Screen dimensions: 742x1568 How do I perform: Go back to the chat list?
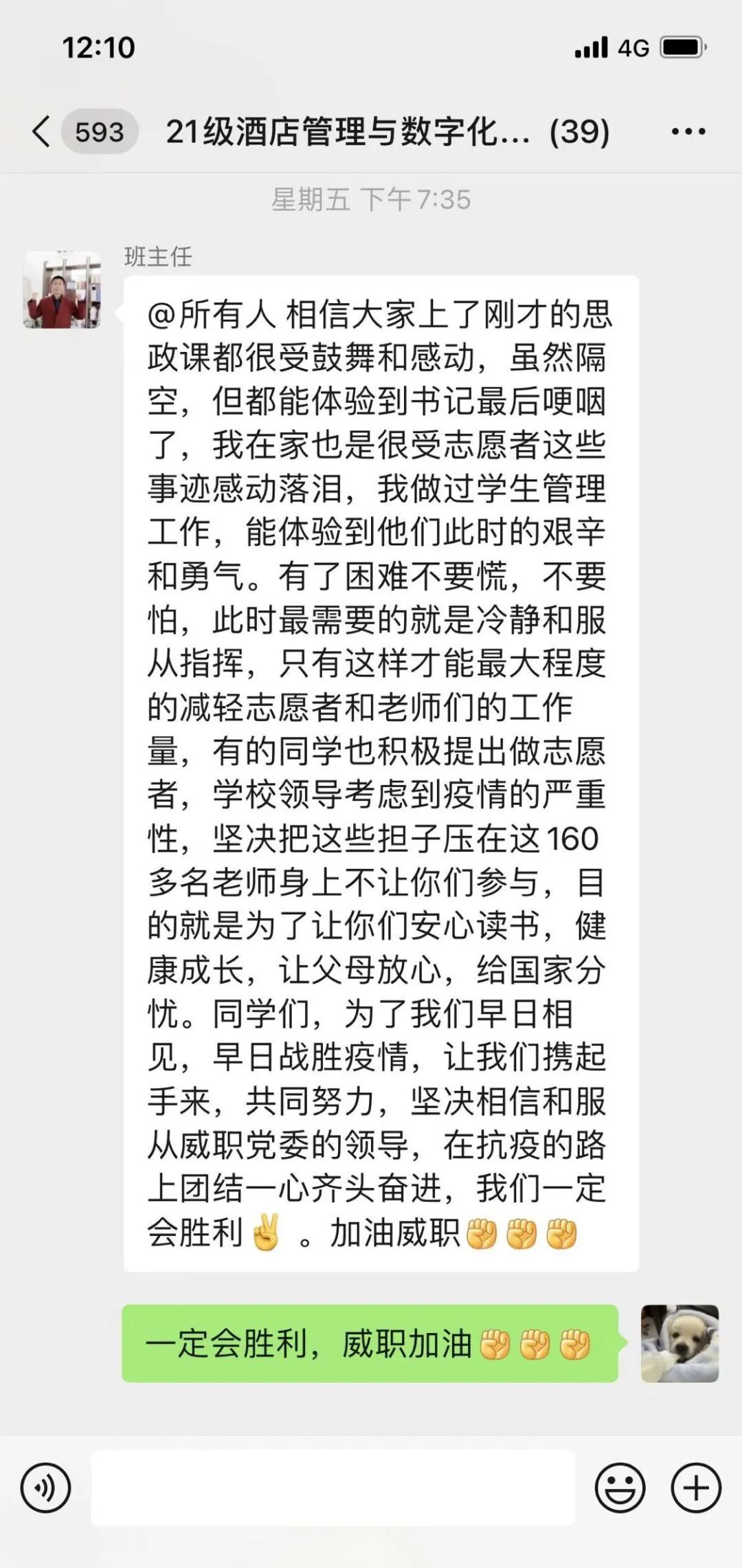(43, 131)
